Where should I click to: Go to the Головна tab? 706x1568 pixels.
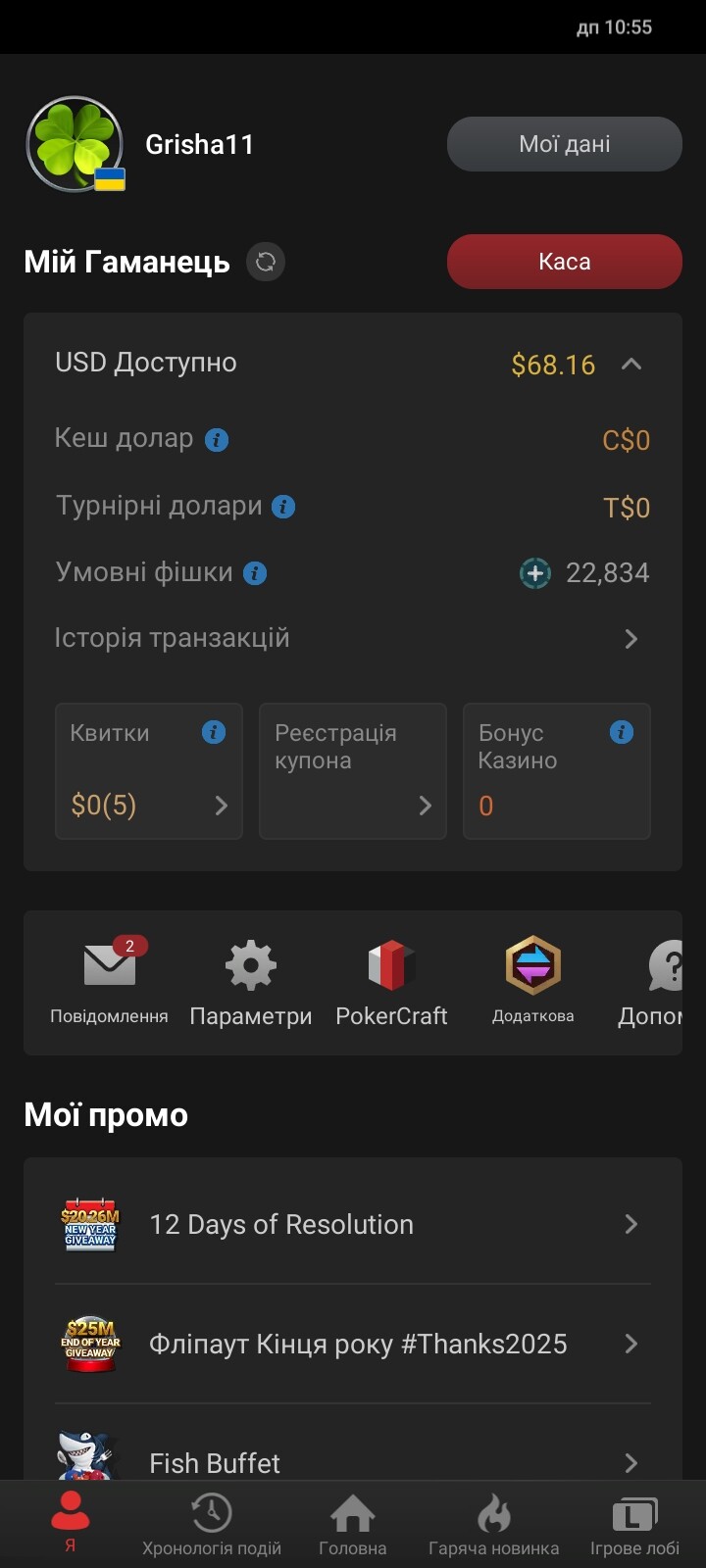point(352,1525)
